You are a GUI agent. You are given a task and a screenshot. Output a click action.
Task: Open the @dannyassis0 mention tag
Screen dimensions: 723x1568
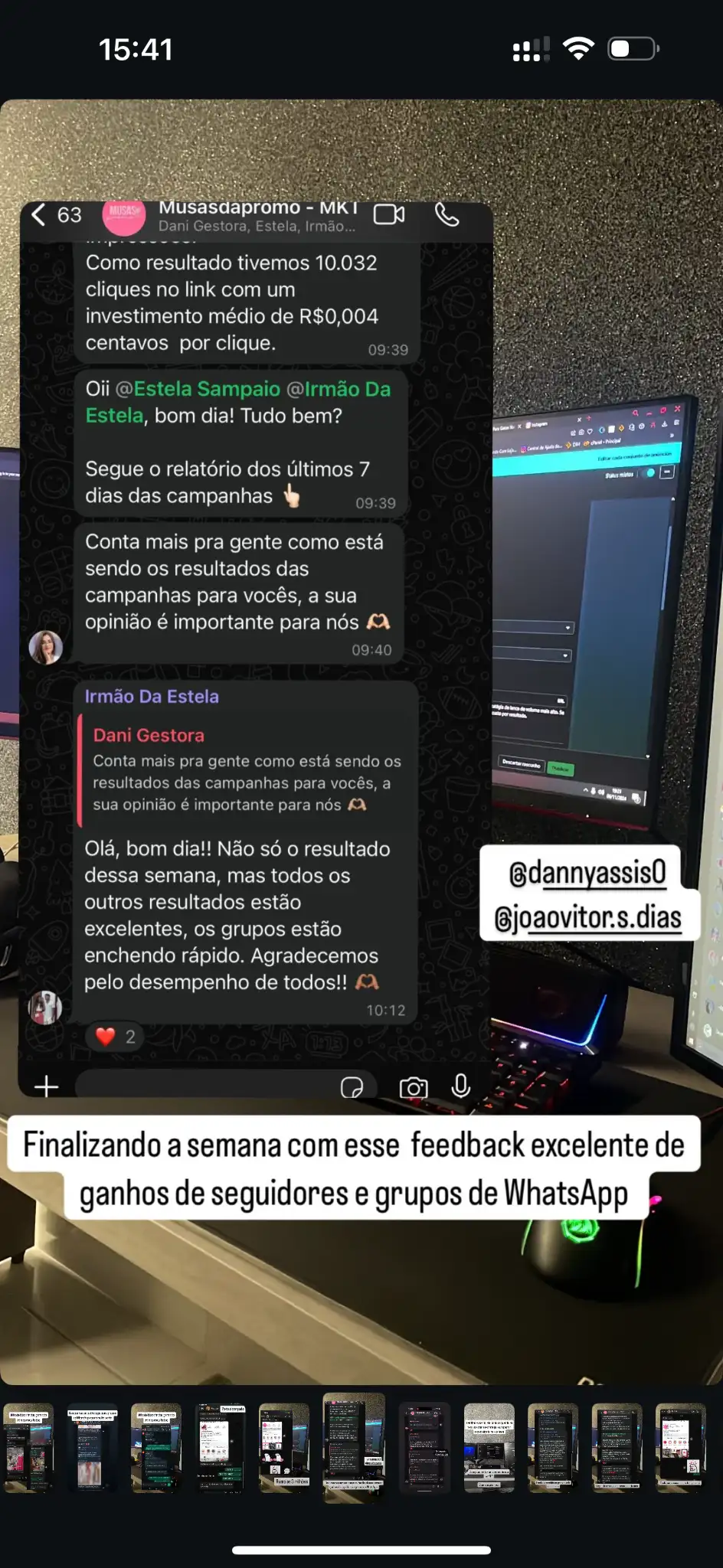587,873
